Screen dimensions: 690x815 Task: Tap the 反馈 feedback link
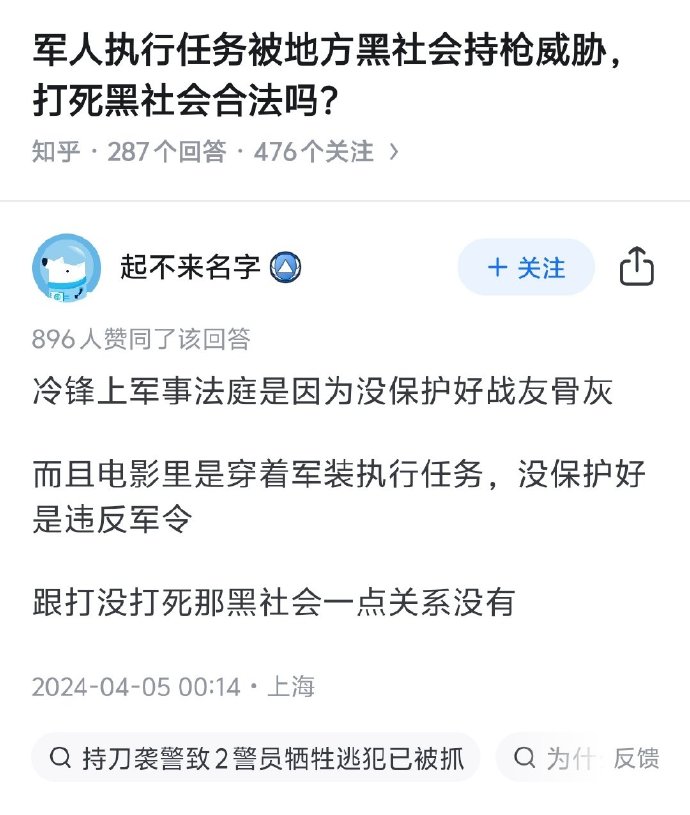point(636,758)
